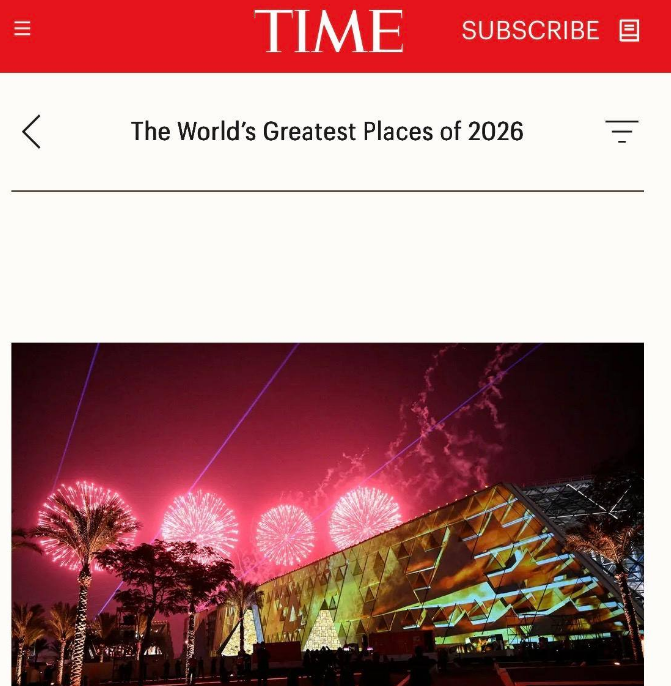Image resolution: width=671 pixels, height=686 pixels.
Task: Go to the TIME homepage logo
Action: tap(329, 31)
